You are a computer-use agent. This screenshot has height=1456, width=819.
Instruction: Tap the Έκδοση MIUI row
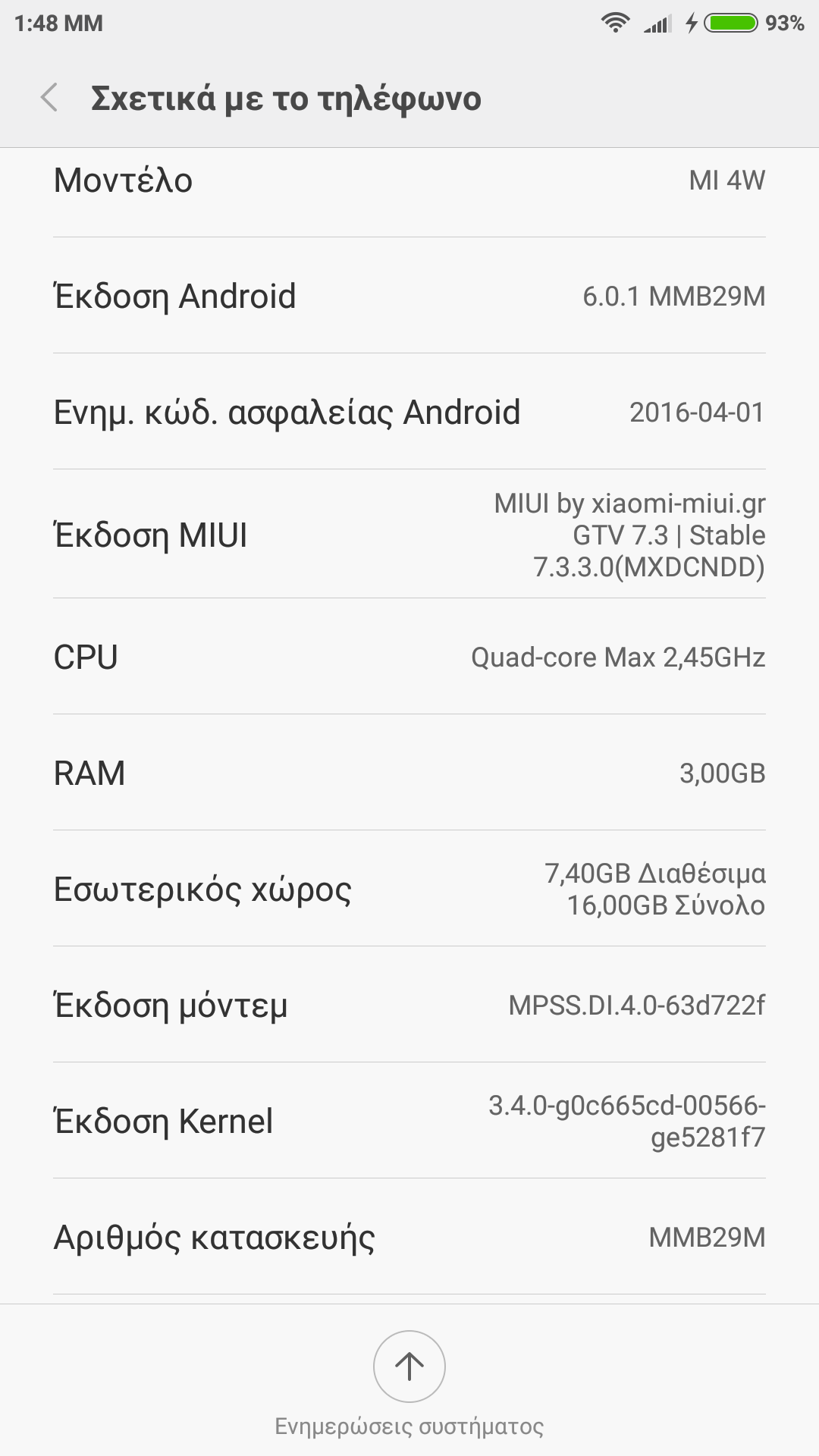[x=409, y=535]
